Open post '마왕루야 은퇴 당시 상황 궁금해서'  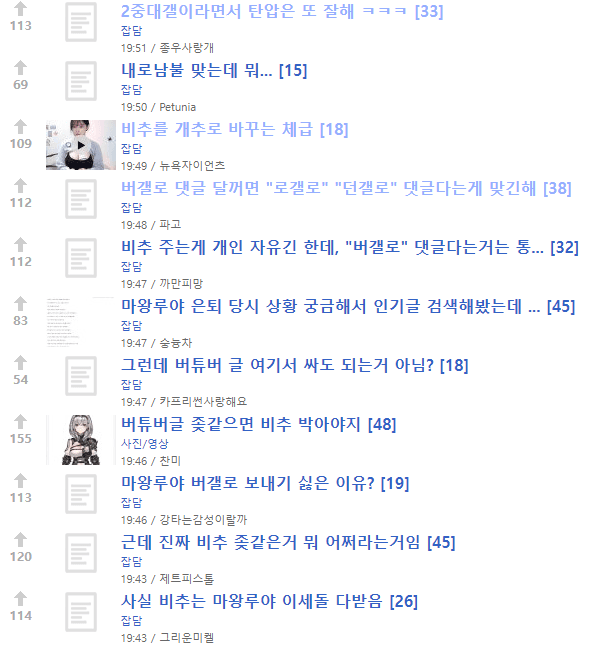pos(330,307)
